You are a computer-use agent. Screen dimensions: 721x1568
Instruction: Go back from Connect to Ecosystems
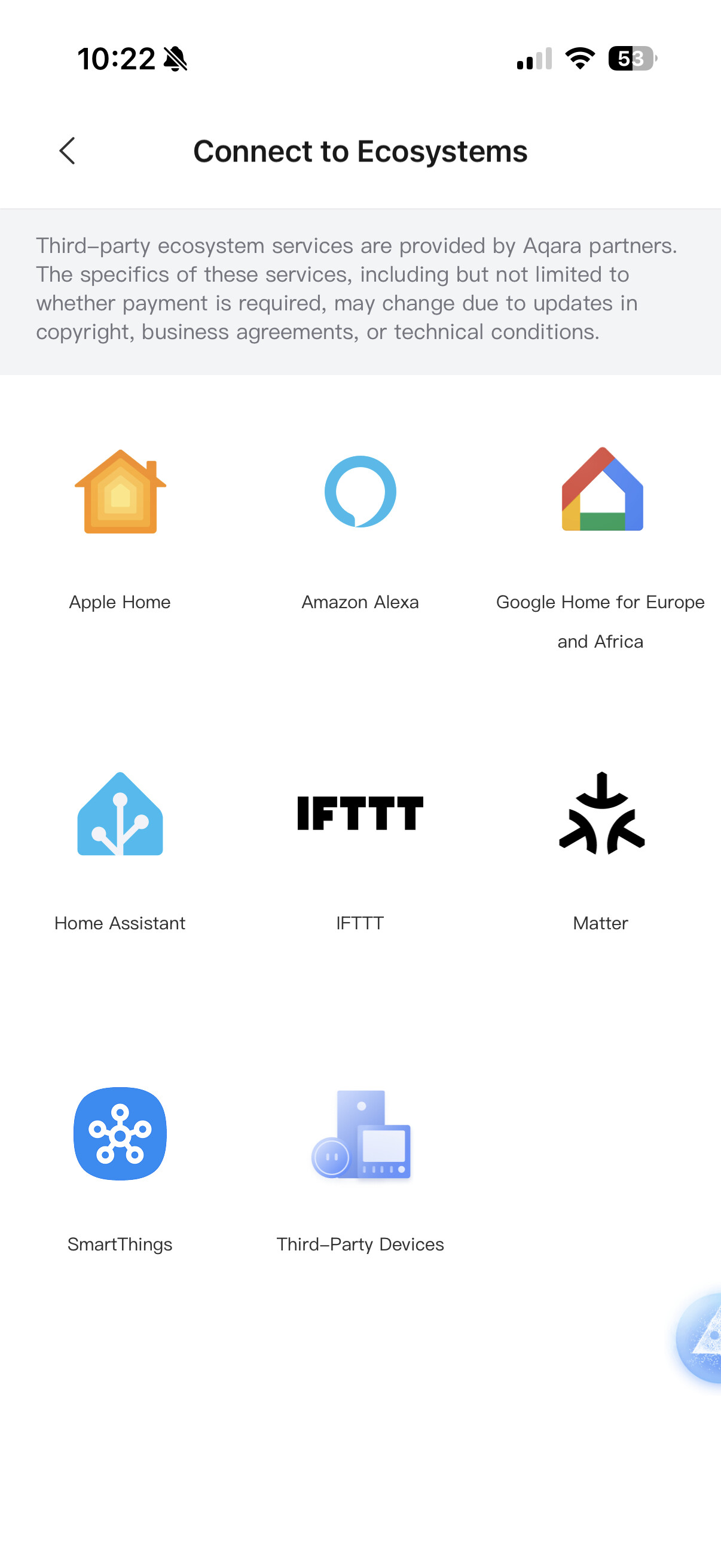coord(67,151)
